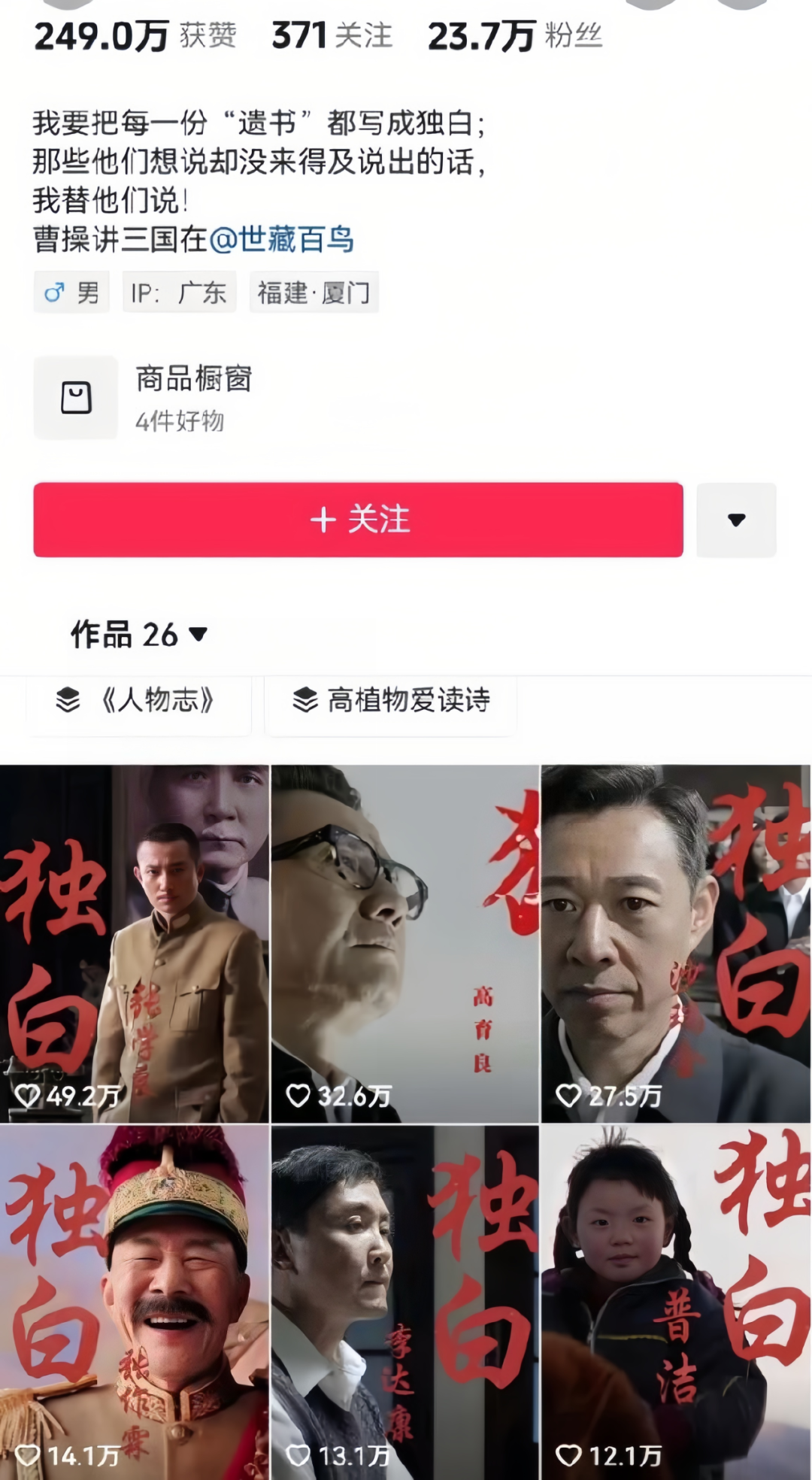Open the 商品橱窗 shop window
812x1480 pixels.
(x=143, y=398)
